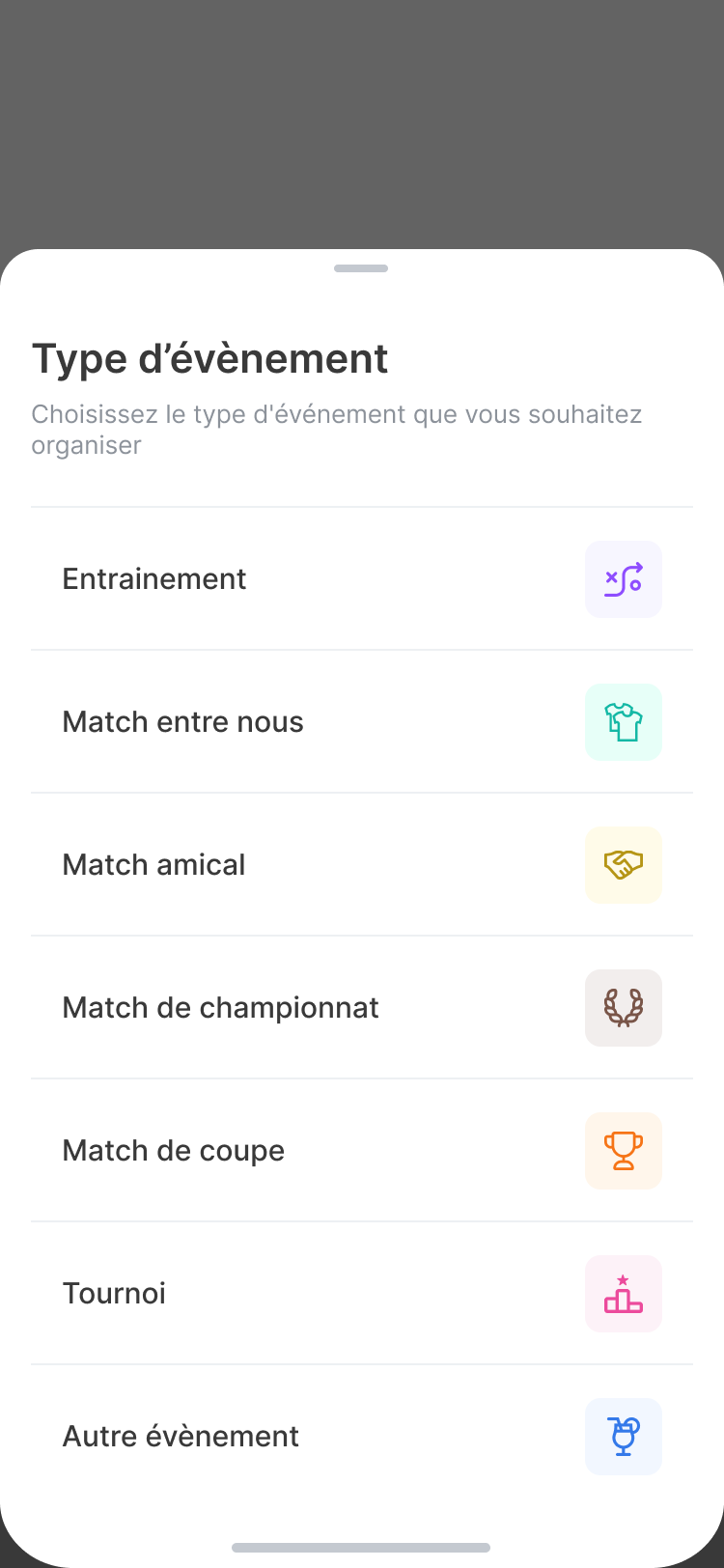This screenshot has height=1568, width=724.
Task: Select the tactics icon for Entrainement
Action: click(x=623, y=578)
